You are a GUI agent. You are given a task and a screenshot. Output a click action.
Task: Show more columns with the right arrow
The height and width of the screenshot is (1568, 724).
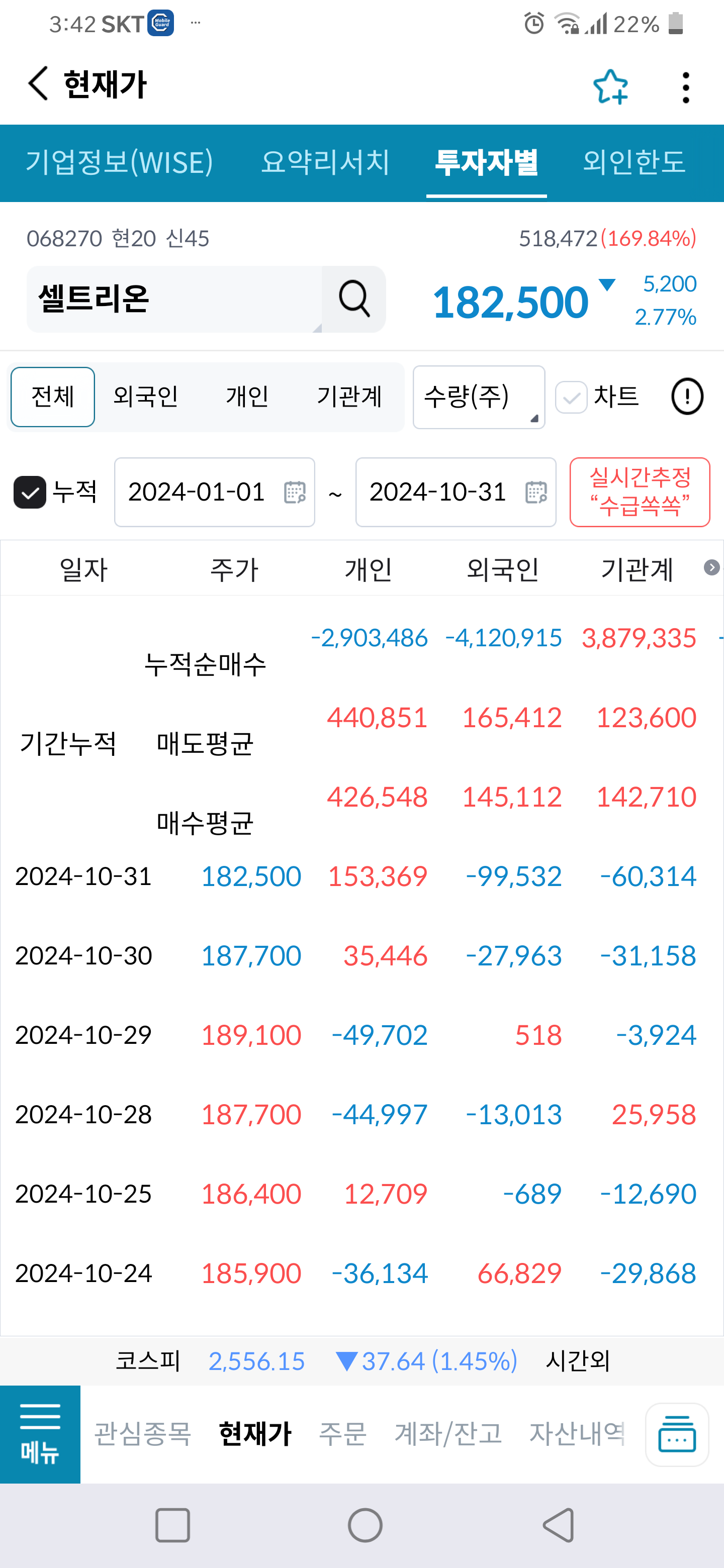point(711,568)
